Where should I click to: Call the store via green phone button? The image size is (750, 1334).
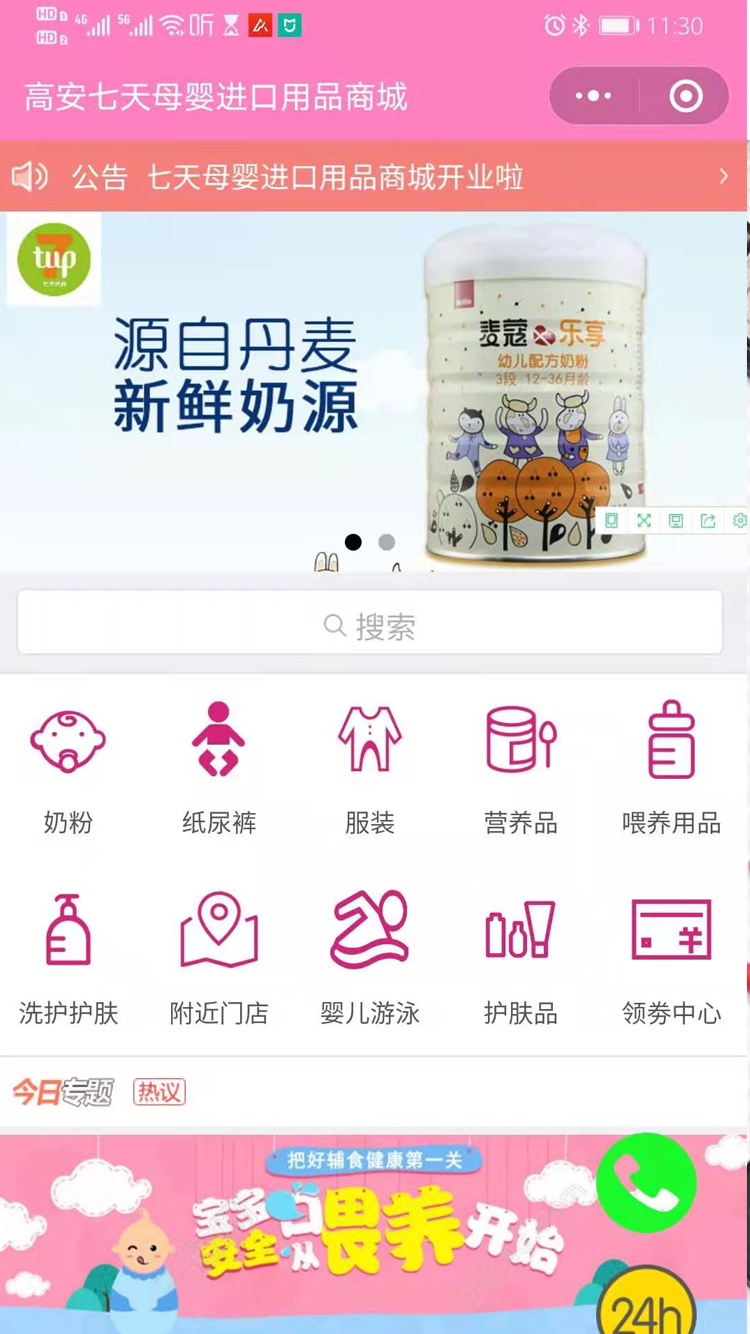(x=646, y=1183)
